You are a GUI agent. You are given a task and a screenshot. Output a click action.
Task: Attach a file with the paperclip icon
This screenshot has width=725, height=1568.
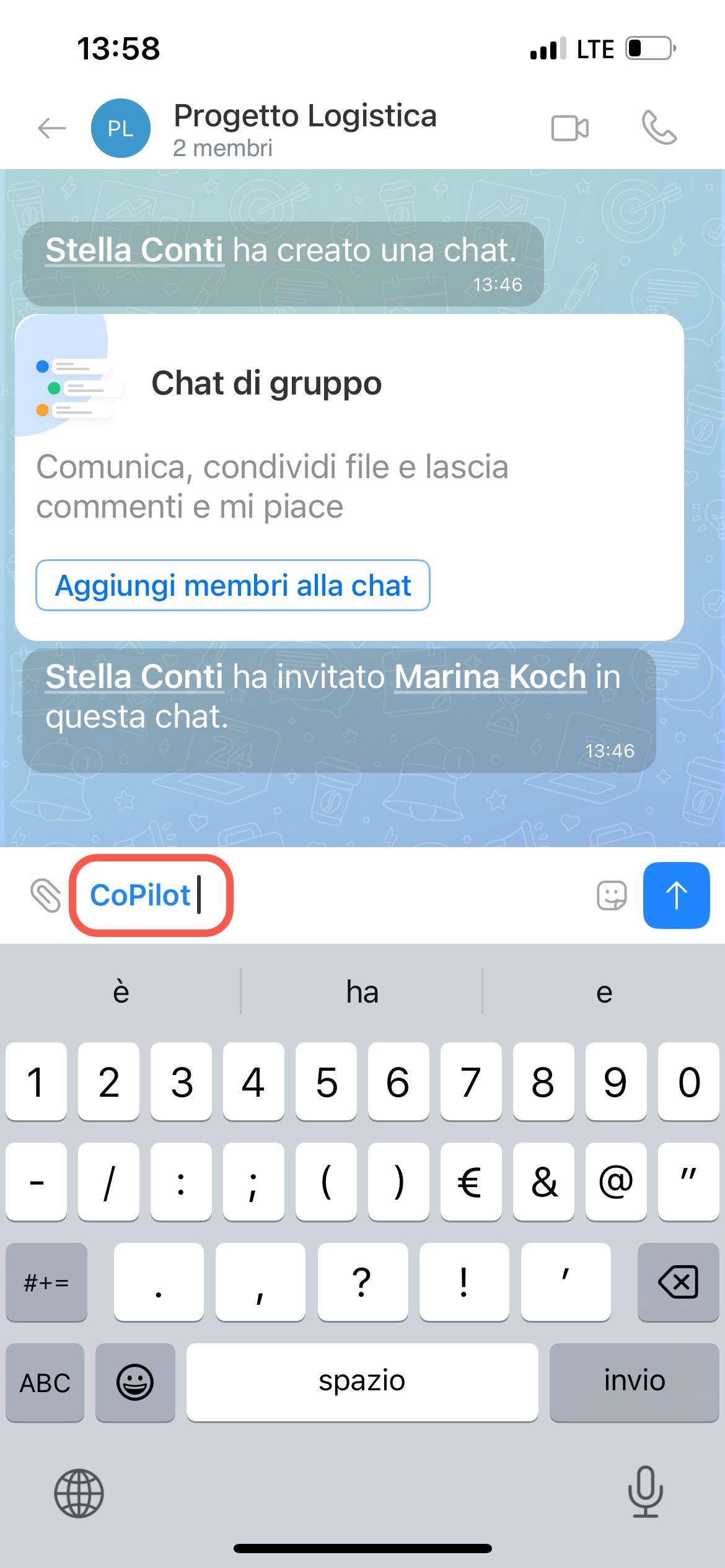coord(46,895)
